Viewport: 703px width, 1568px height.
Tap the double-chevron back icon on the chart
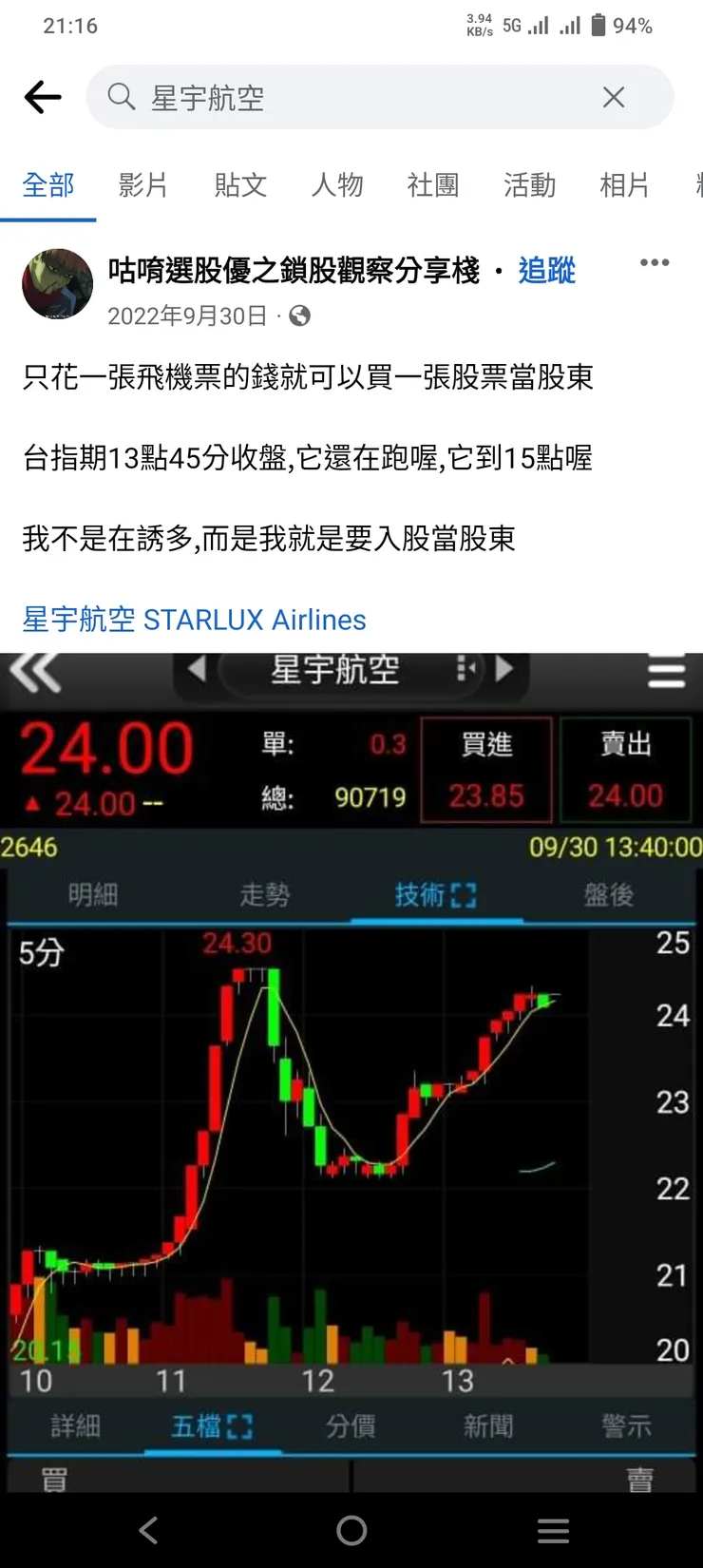point(36,672)
